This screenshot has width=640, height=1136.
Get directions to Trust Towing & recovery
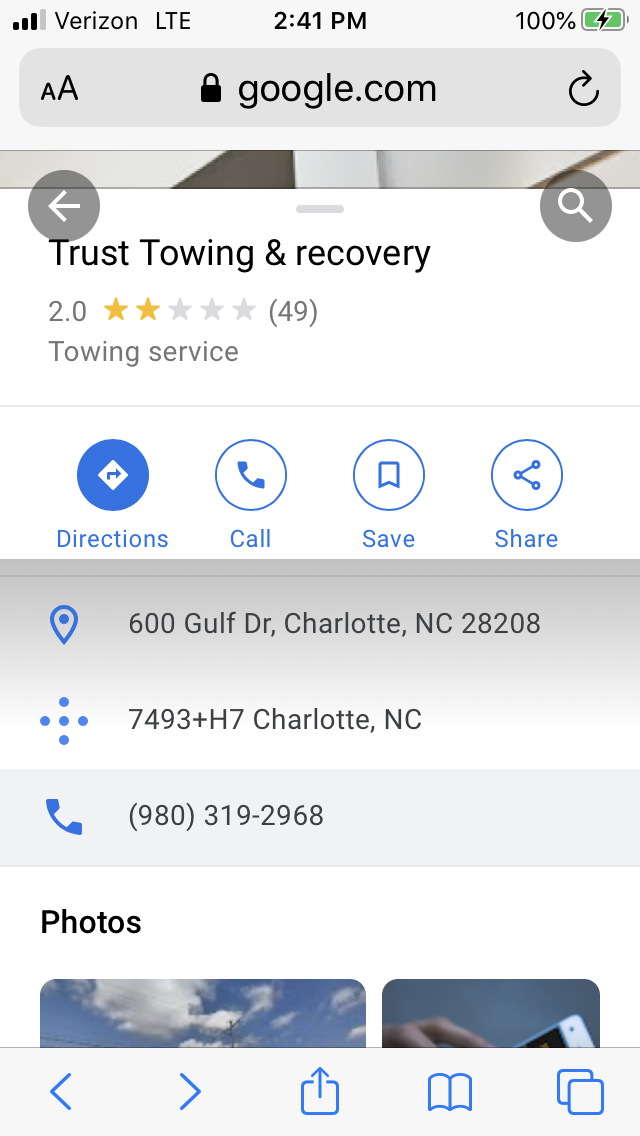point(112,476)
